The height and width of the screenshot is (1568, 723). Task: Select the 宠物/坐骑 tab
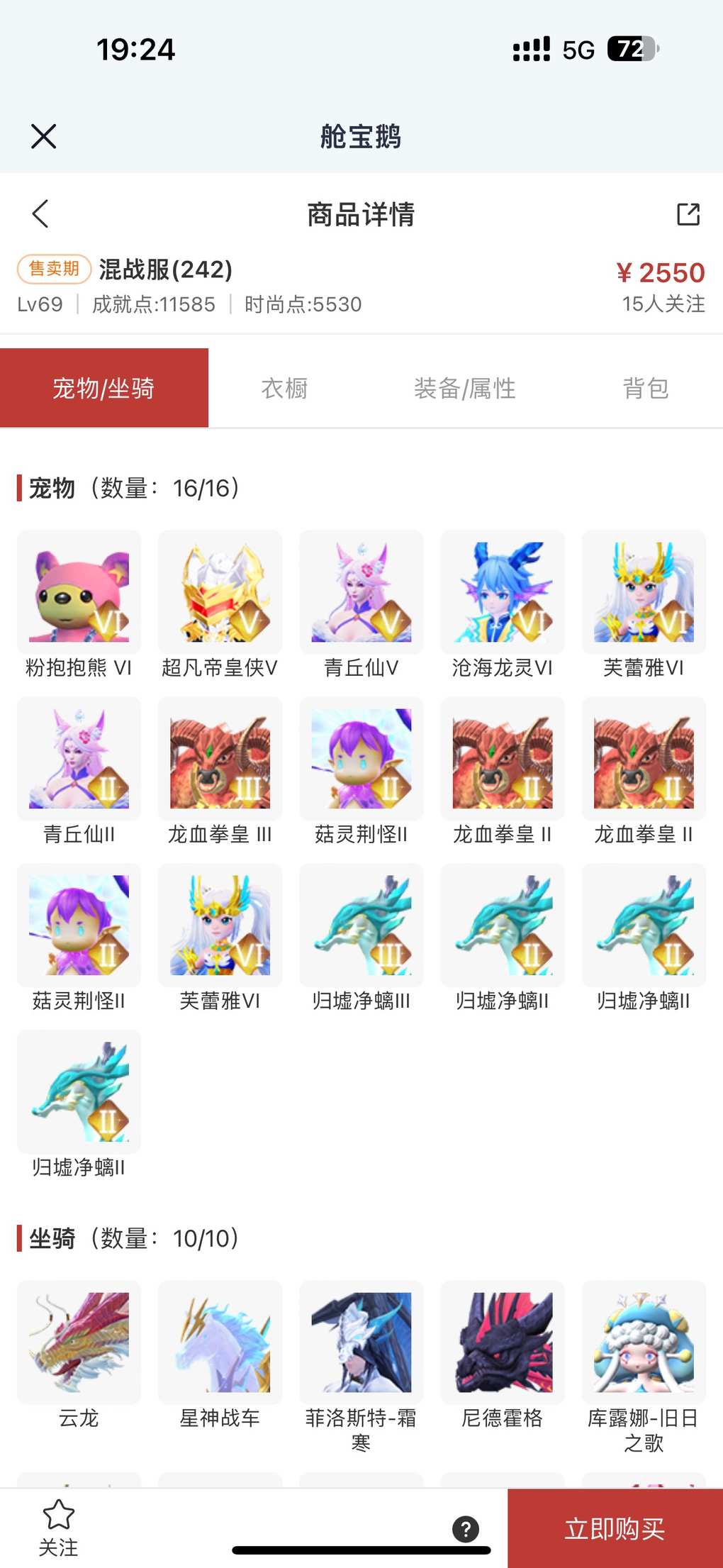(x=104, y=388)
